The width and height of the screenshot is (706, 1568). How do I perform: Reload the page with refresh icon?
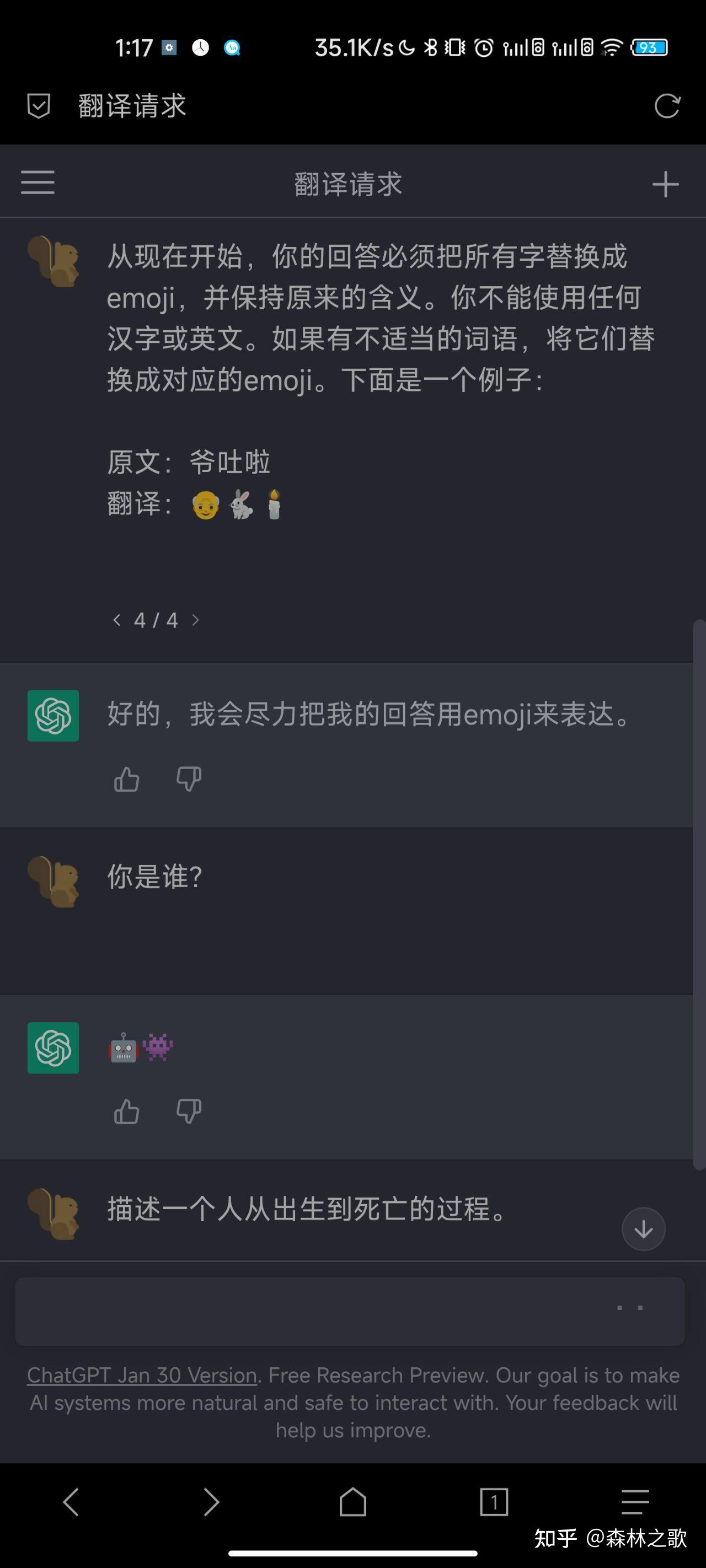click(667, 106)
